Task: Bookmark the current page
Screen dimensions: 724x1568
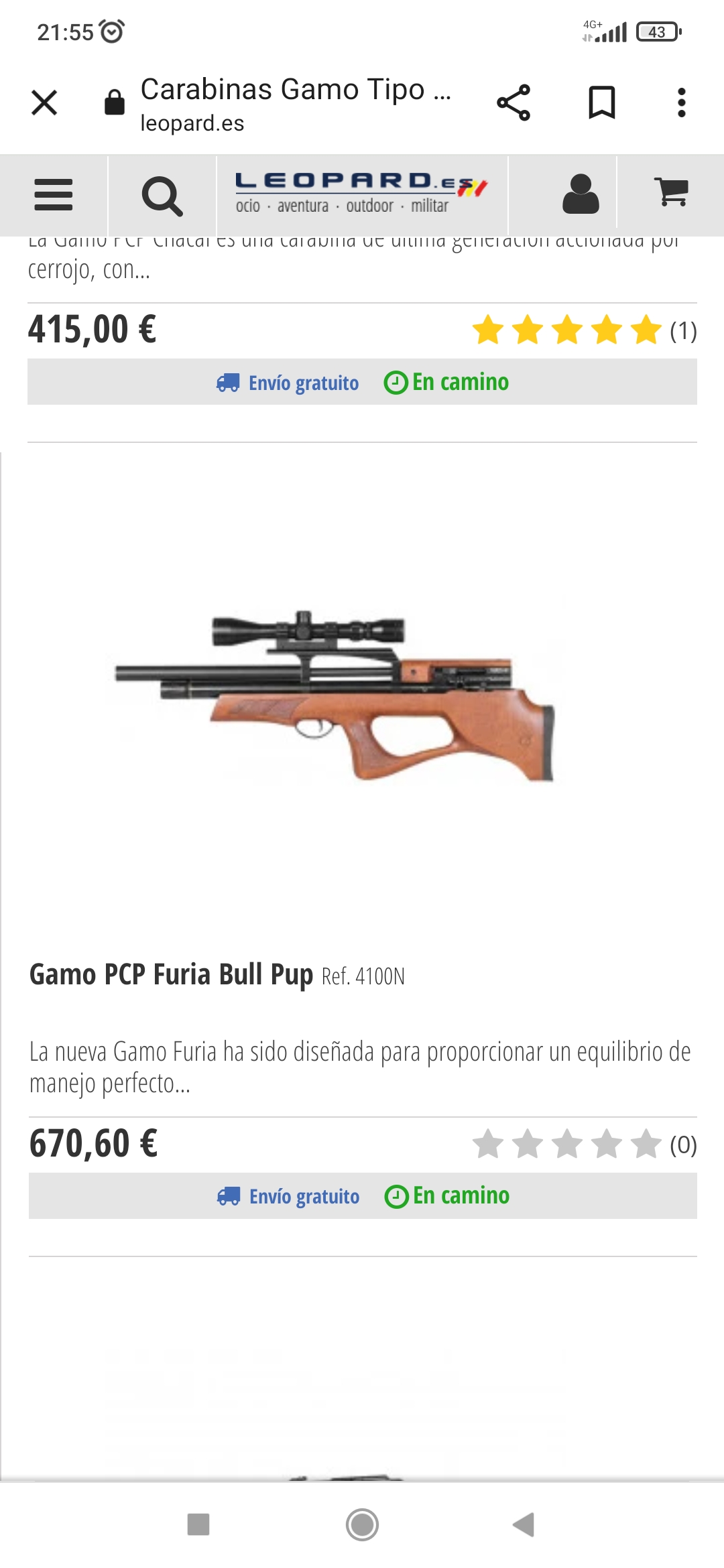Action: [x=601, y=103]
